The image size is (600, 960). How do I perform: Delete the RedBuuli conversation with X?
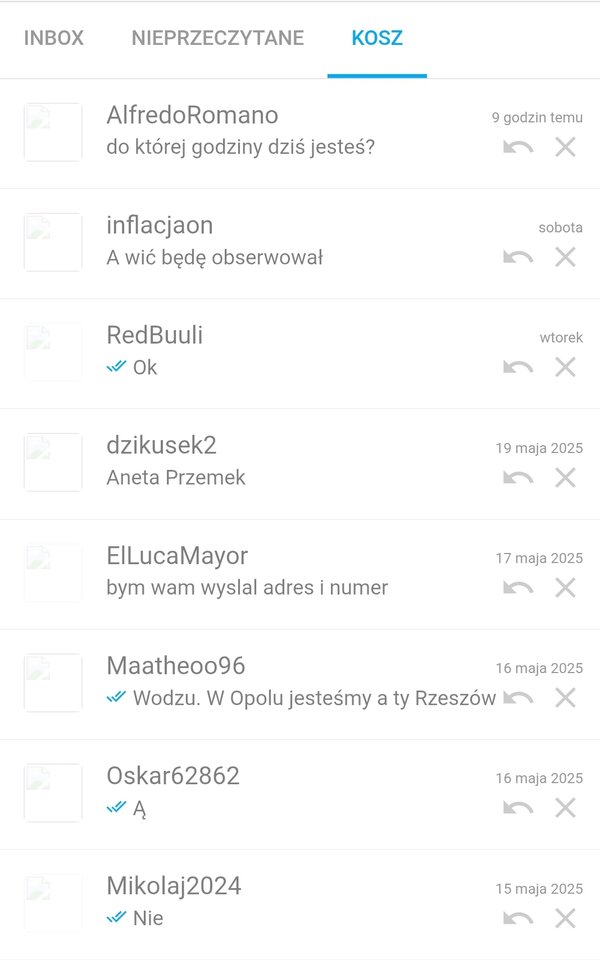(x=565, y=367)
